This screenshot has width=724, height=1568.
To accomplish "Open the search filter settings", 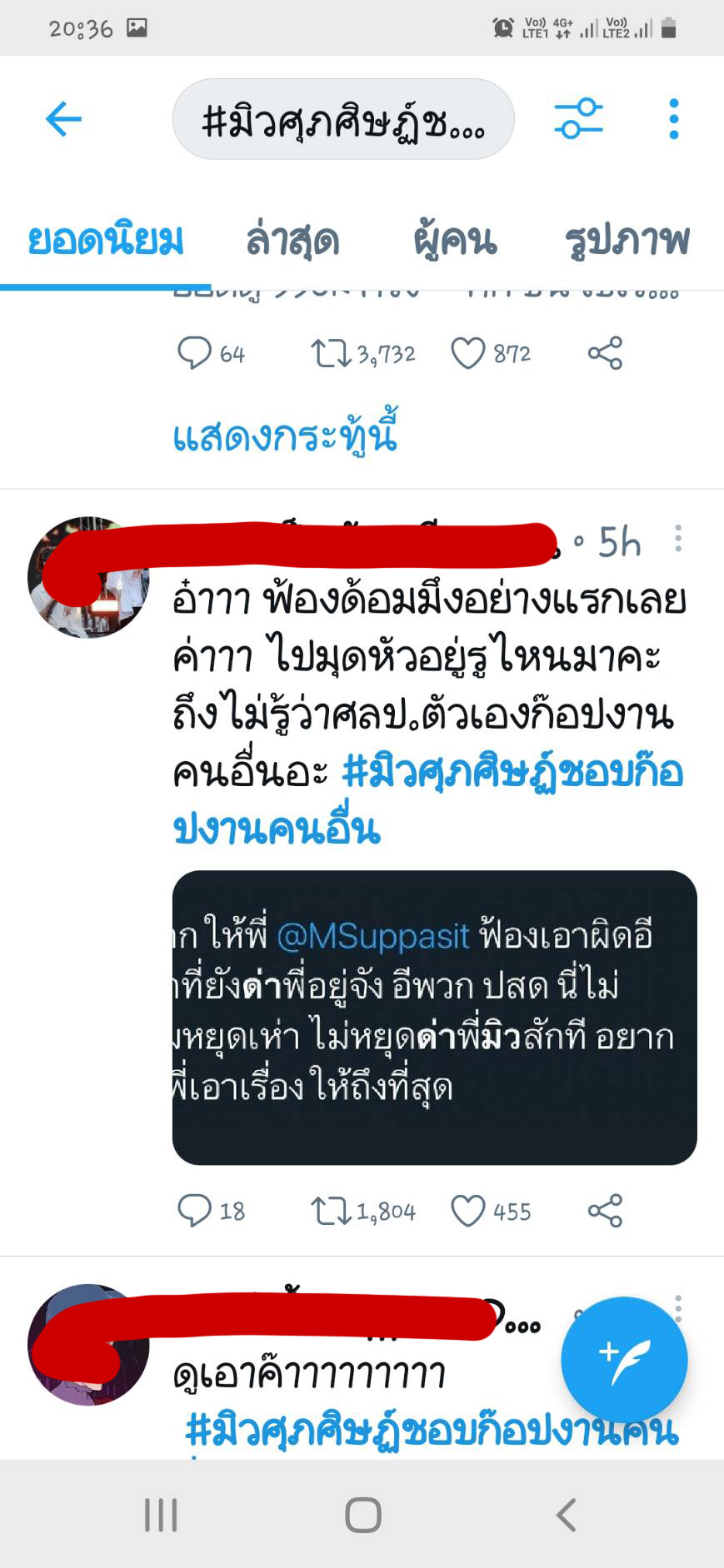I will [578, 118].
